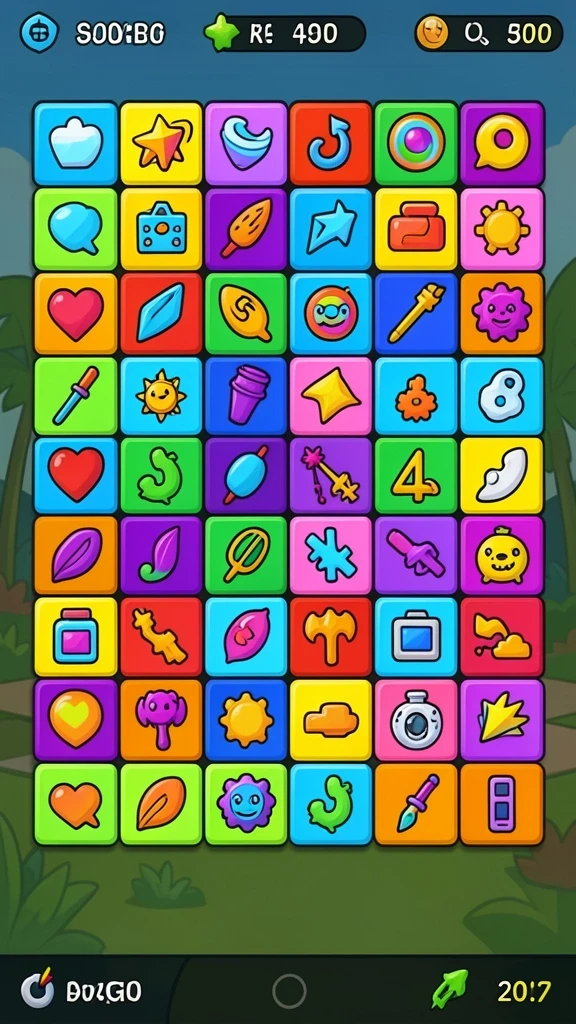Select the camera tile on pink
The height and width of the screenshot is (1024, 576).
[416, 720]
